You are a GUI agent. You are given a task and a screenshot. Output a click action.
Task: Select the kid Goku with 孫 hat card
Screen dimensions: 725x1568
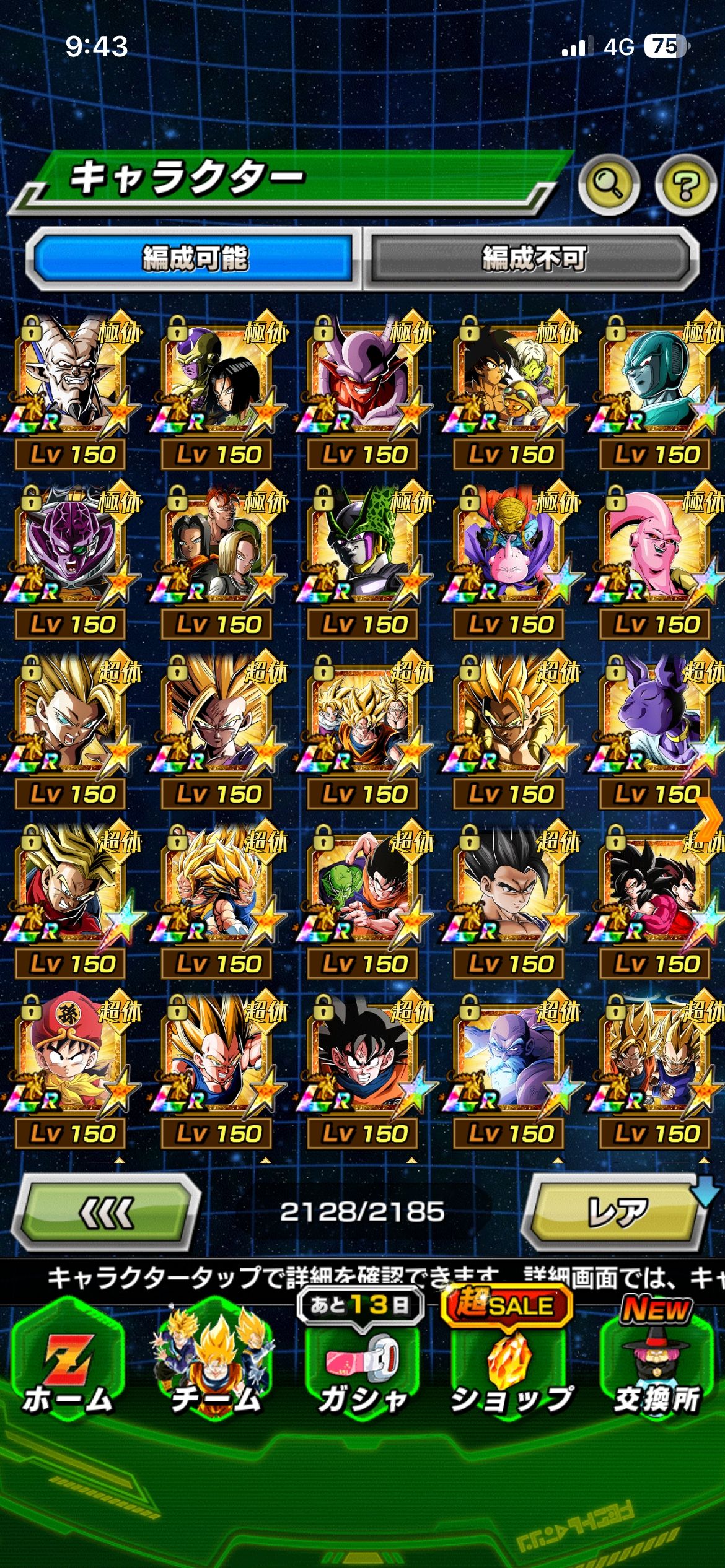[72, 1058]
